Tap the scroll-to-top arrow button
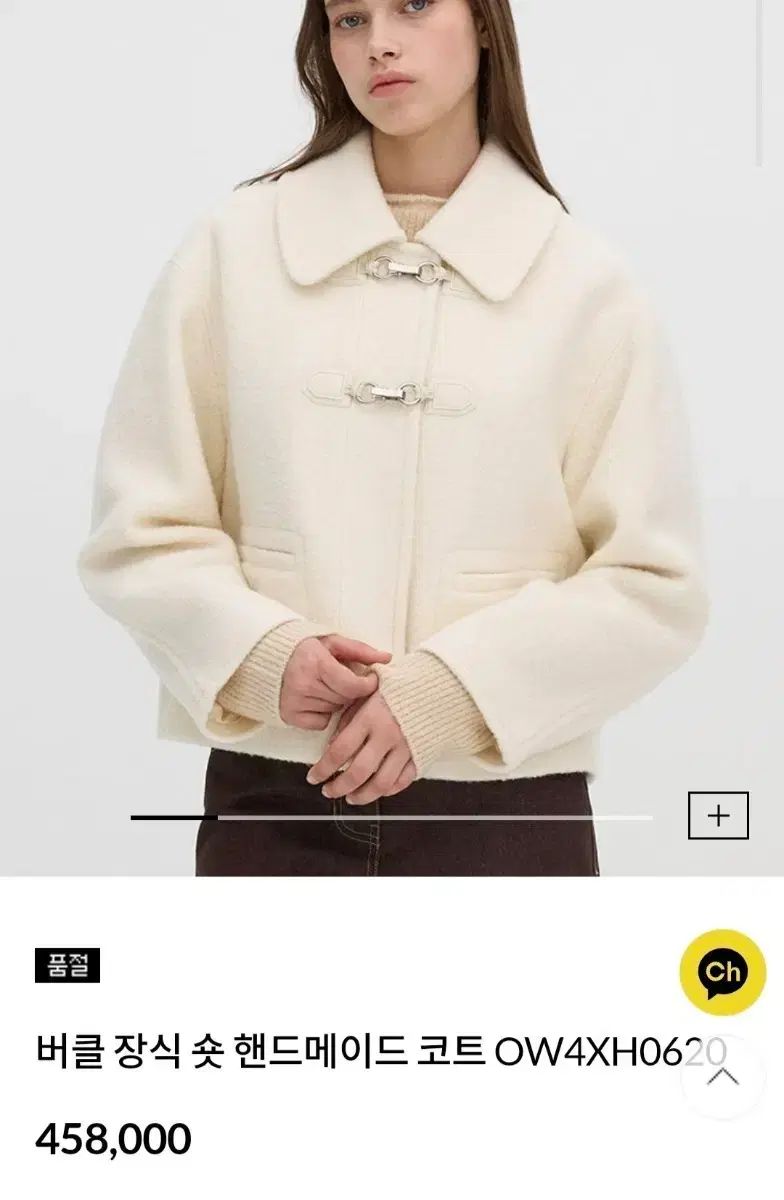This screenshot has width=784, height=1200. tap(723, 1077)
